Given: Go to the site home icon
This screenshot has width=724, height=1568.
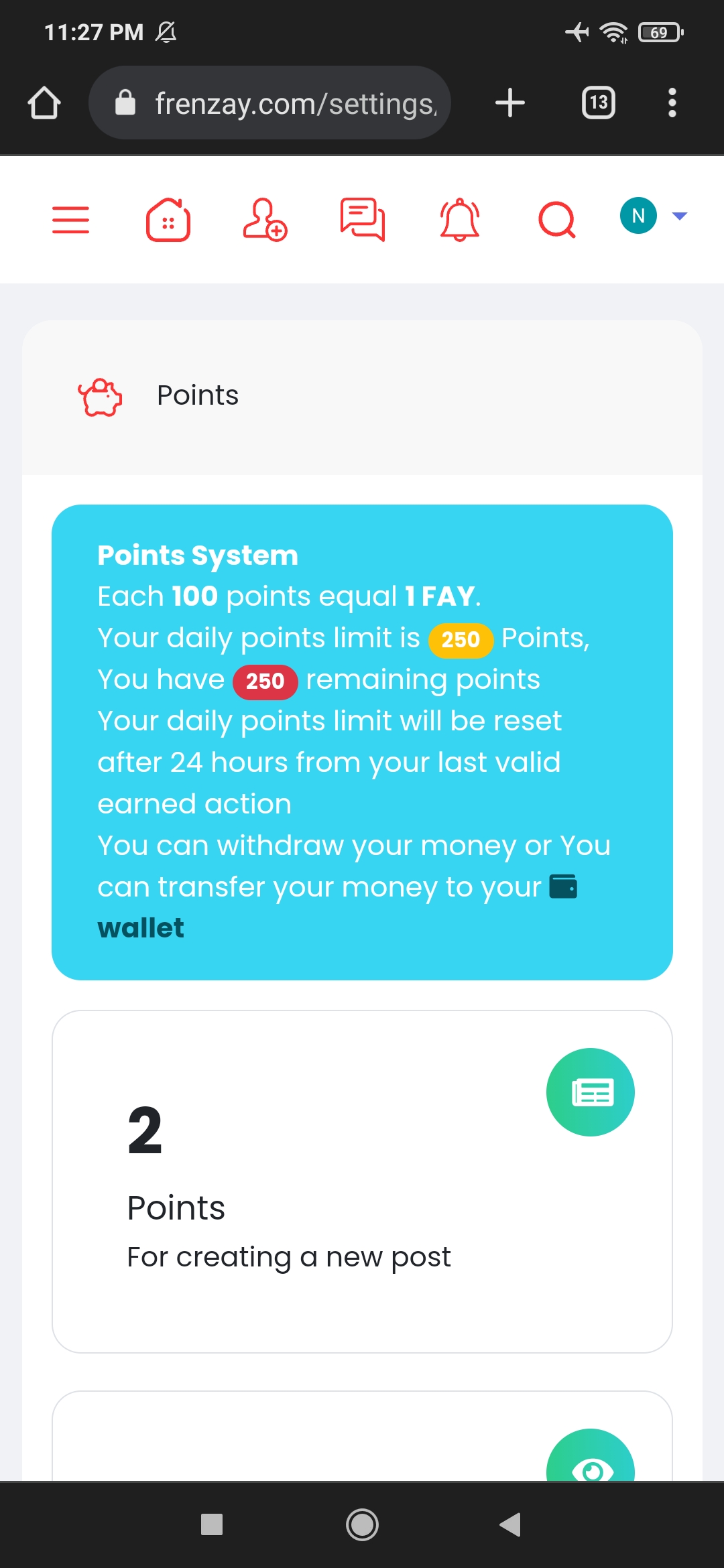Looking at the screenshot, I should tap(168, 220).
